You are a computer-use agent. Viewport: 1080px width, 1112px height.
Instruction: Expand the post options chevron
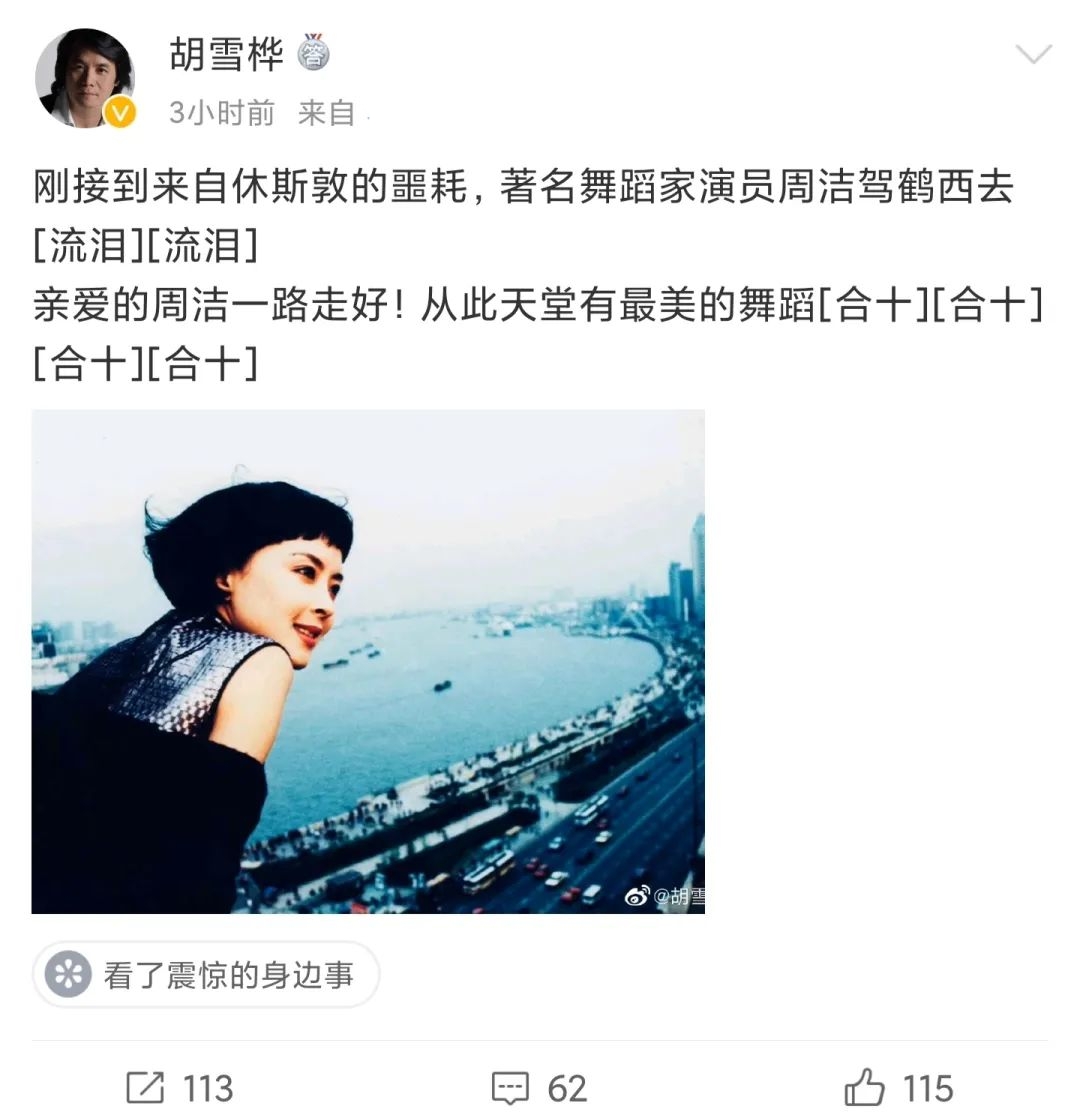(x=1032, y=54)
